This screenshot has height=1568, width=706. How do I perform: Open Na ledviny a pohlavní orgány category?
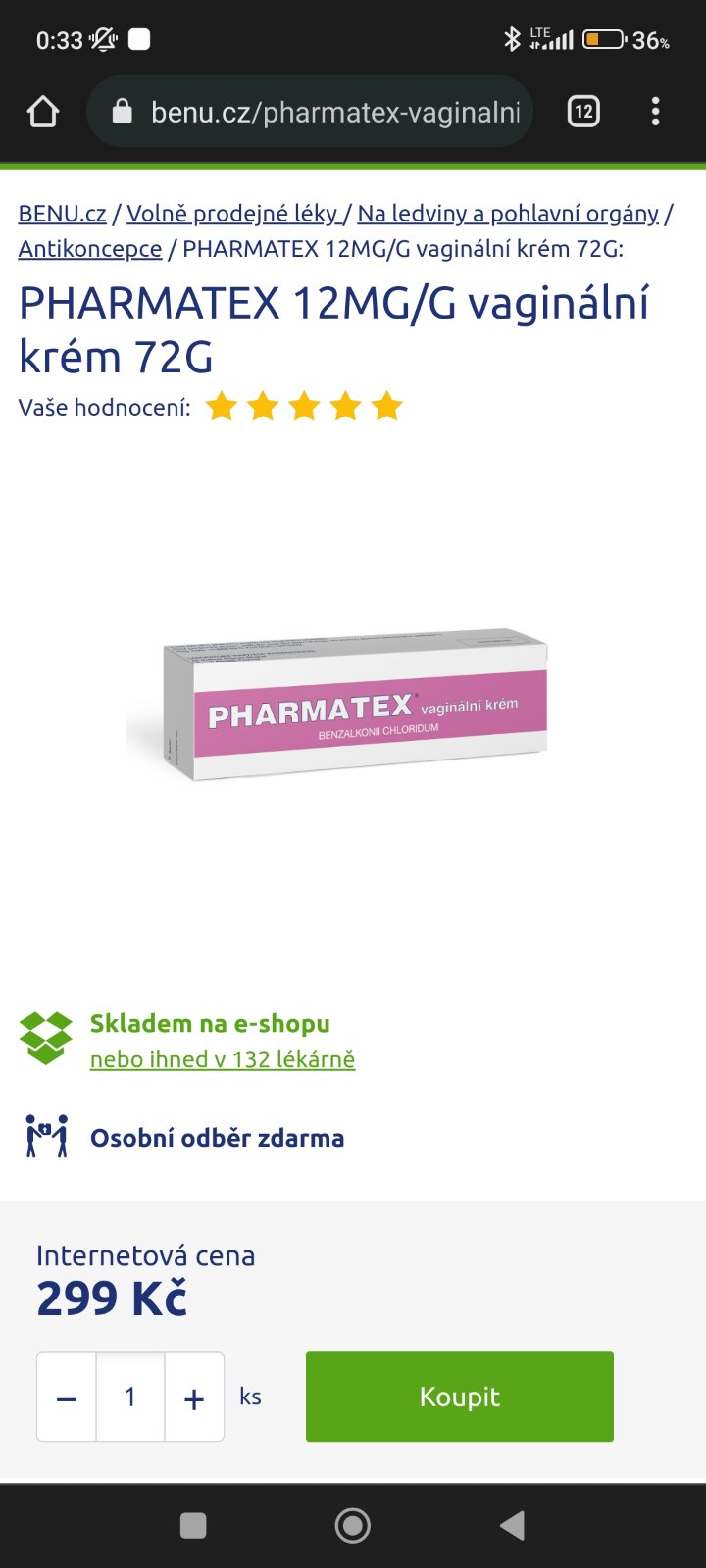pos(508,214)
